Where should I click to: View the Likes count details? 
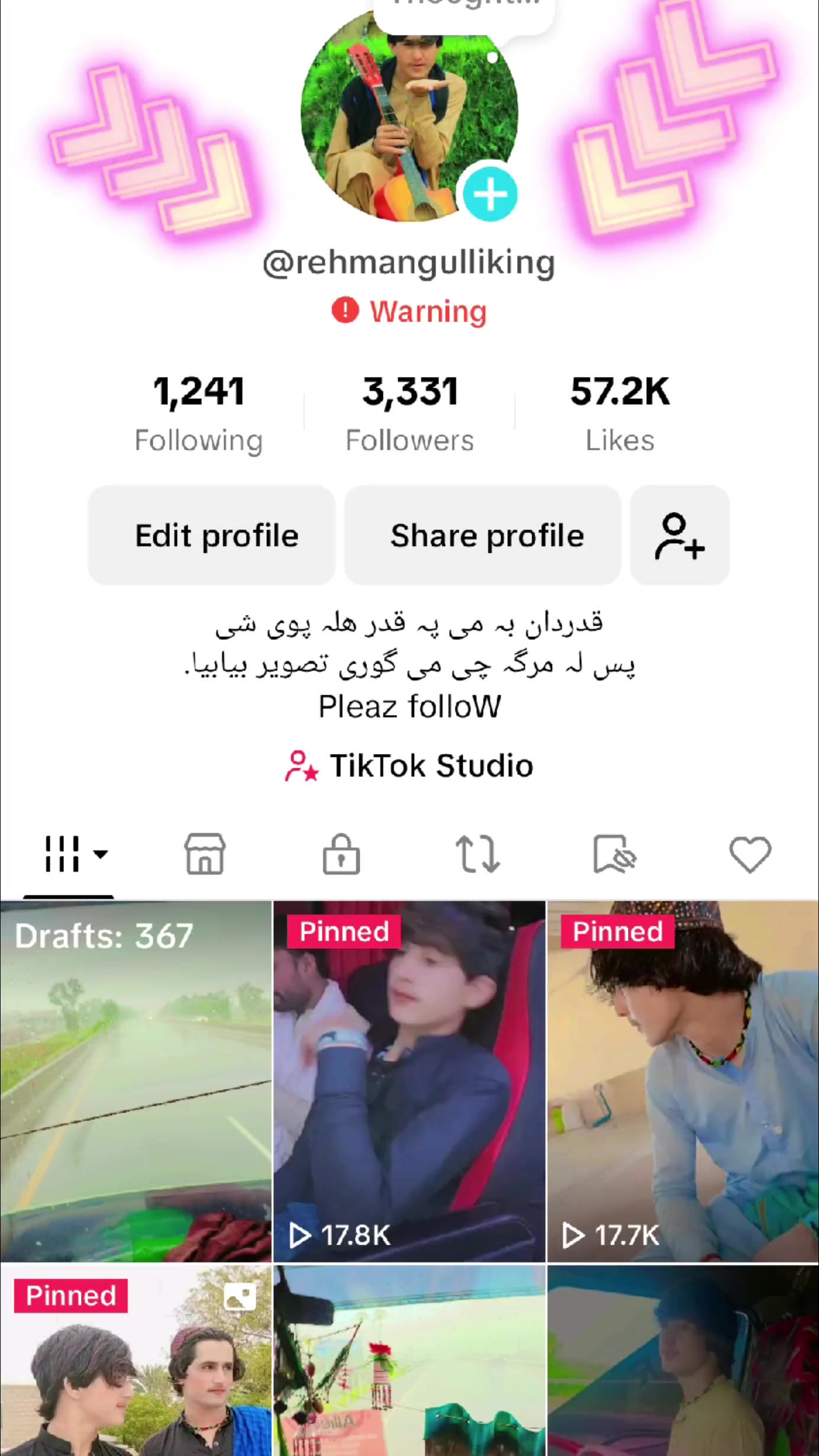tap(620, 413)
